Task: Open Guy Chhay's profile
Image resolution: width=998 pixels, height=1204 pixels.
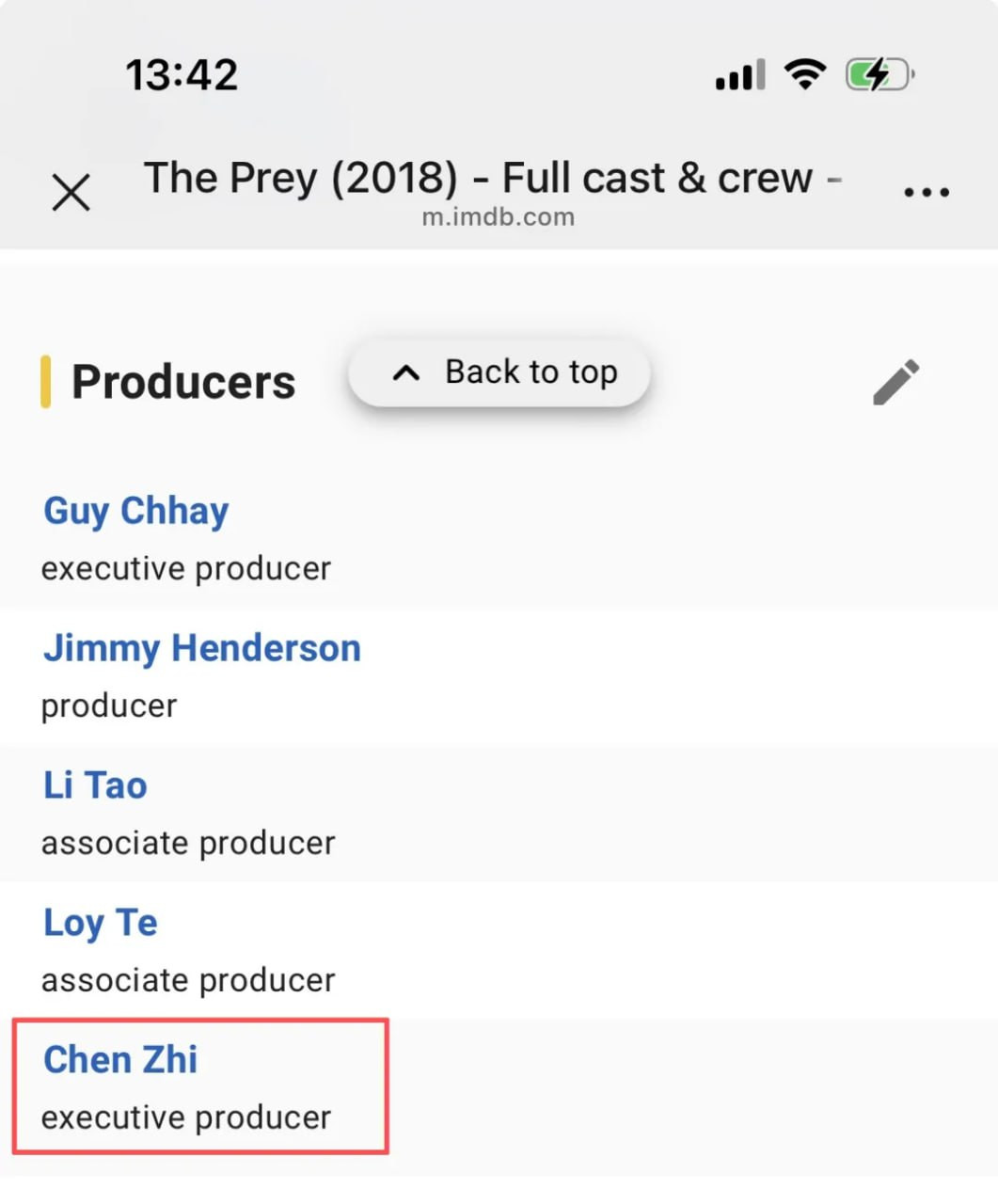Action: tap(136, 511)
